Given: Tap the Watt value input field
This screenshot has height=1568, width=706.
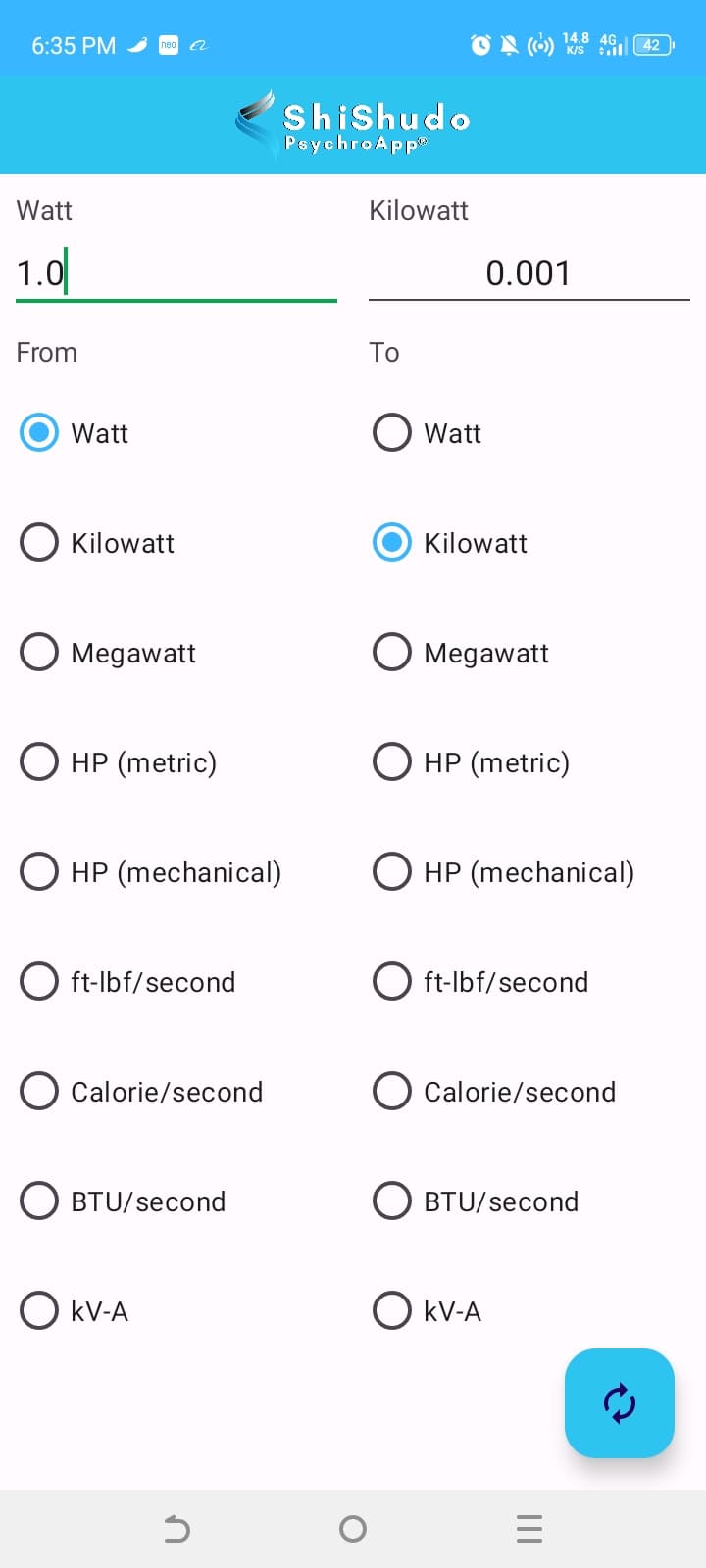Looking at the screenshot, I should (x=176, y=272).
